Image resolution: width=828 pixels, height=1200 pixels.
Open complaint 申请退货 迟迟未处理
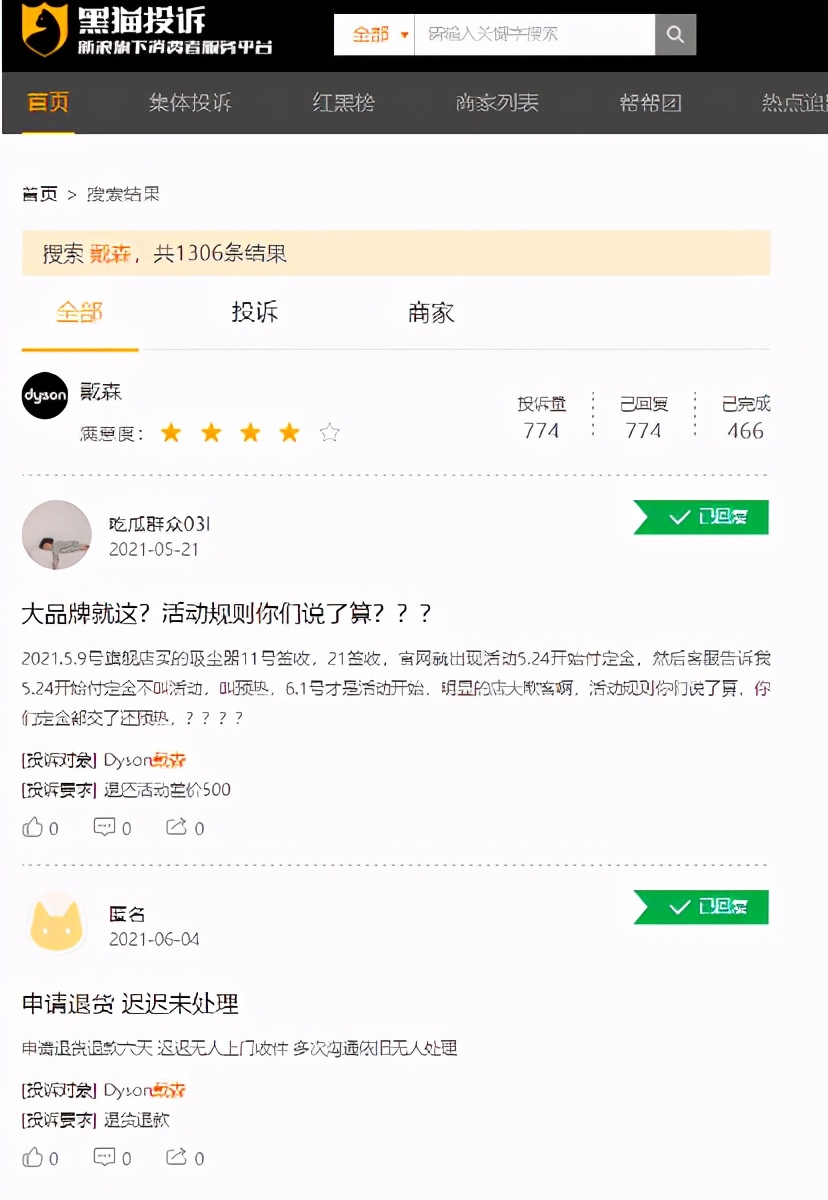pos(130,1003)
